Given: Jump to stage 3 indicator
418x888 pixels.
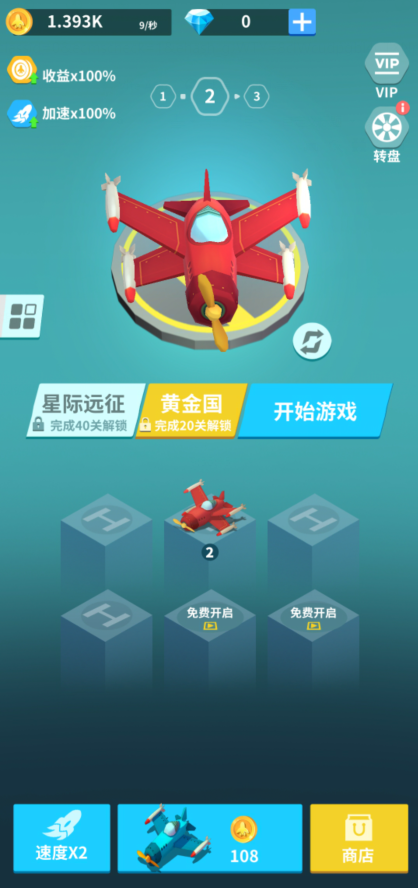Looking at the screenshot, I should tap(257, 97).
